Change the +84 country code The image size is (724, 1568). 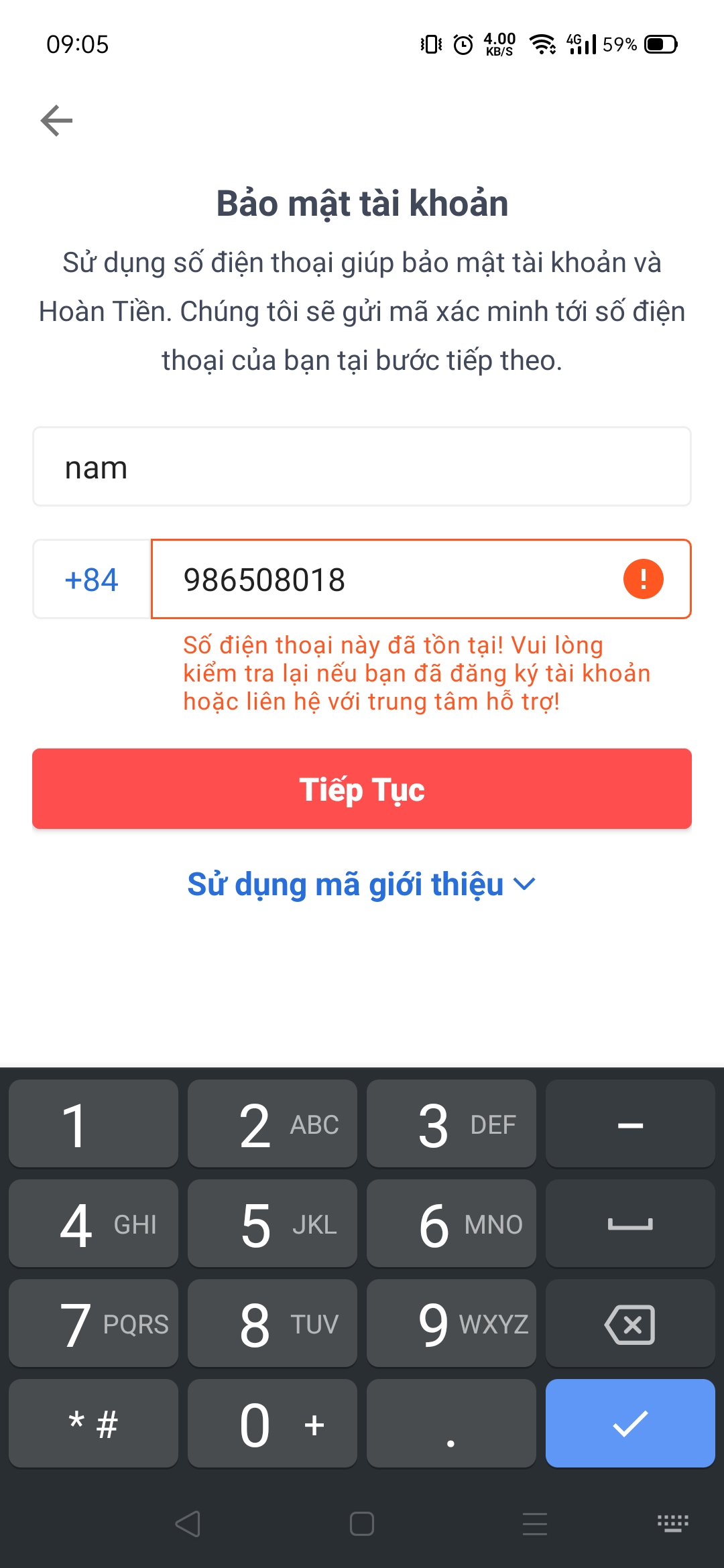click(x=92, y=580)
